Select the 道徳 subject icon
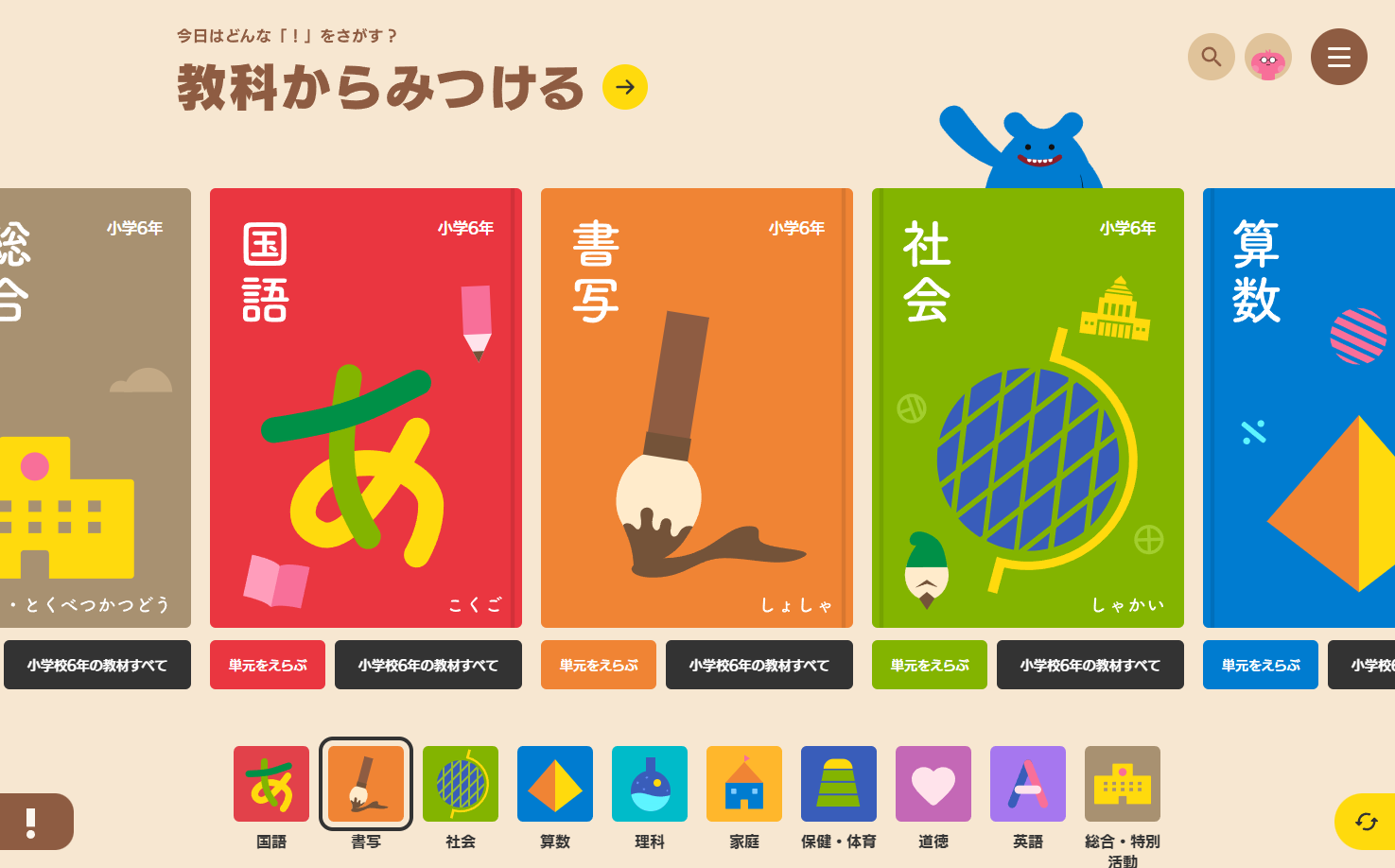This screenshot has height=868, width=1395. click(933, 784)
